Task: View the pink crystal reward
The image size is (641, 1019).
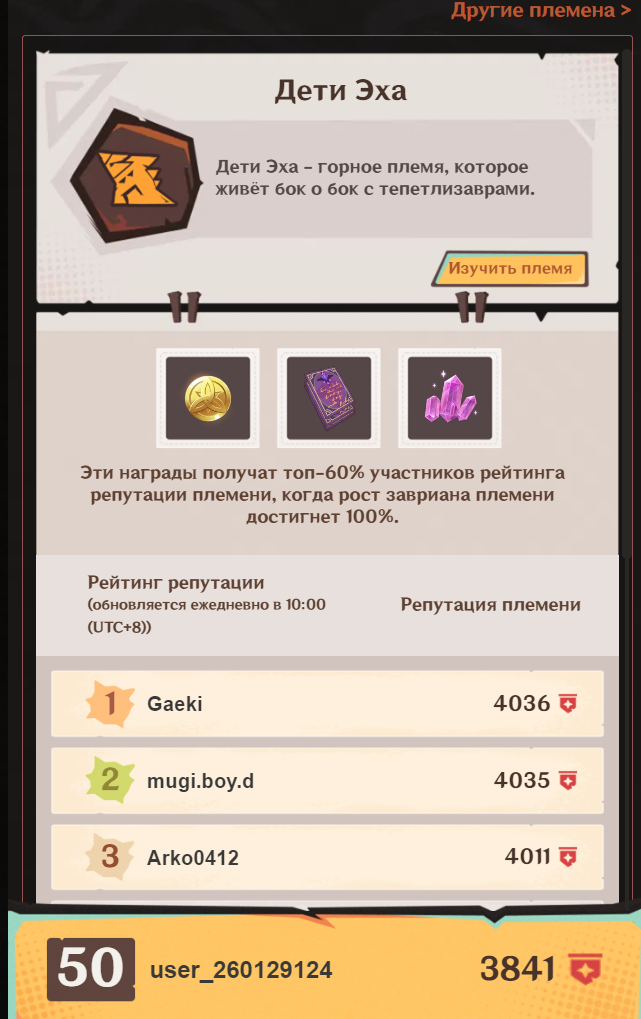Action: pos(449,398)
